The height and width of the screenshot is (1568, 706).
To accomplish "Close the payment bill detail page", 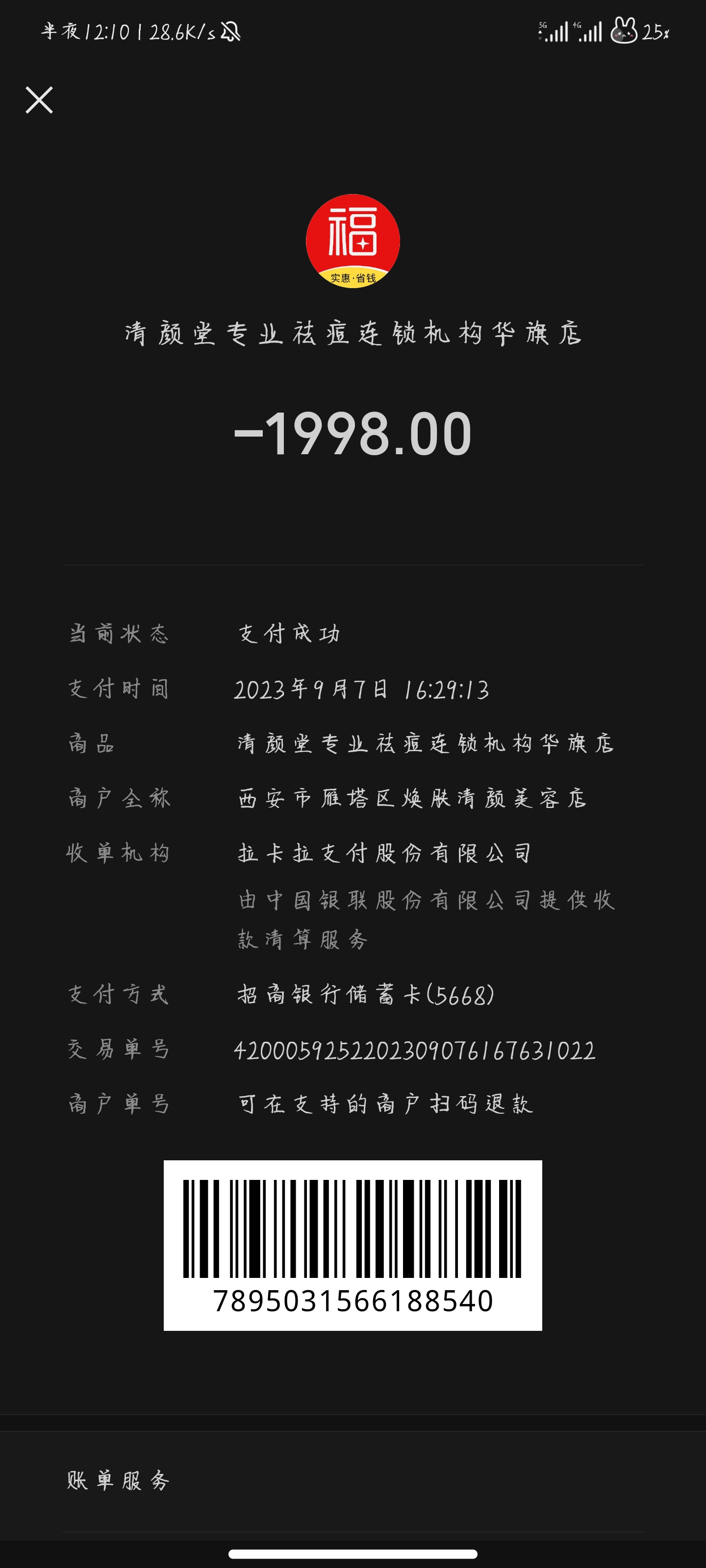I will point(39,100).
